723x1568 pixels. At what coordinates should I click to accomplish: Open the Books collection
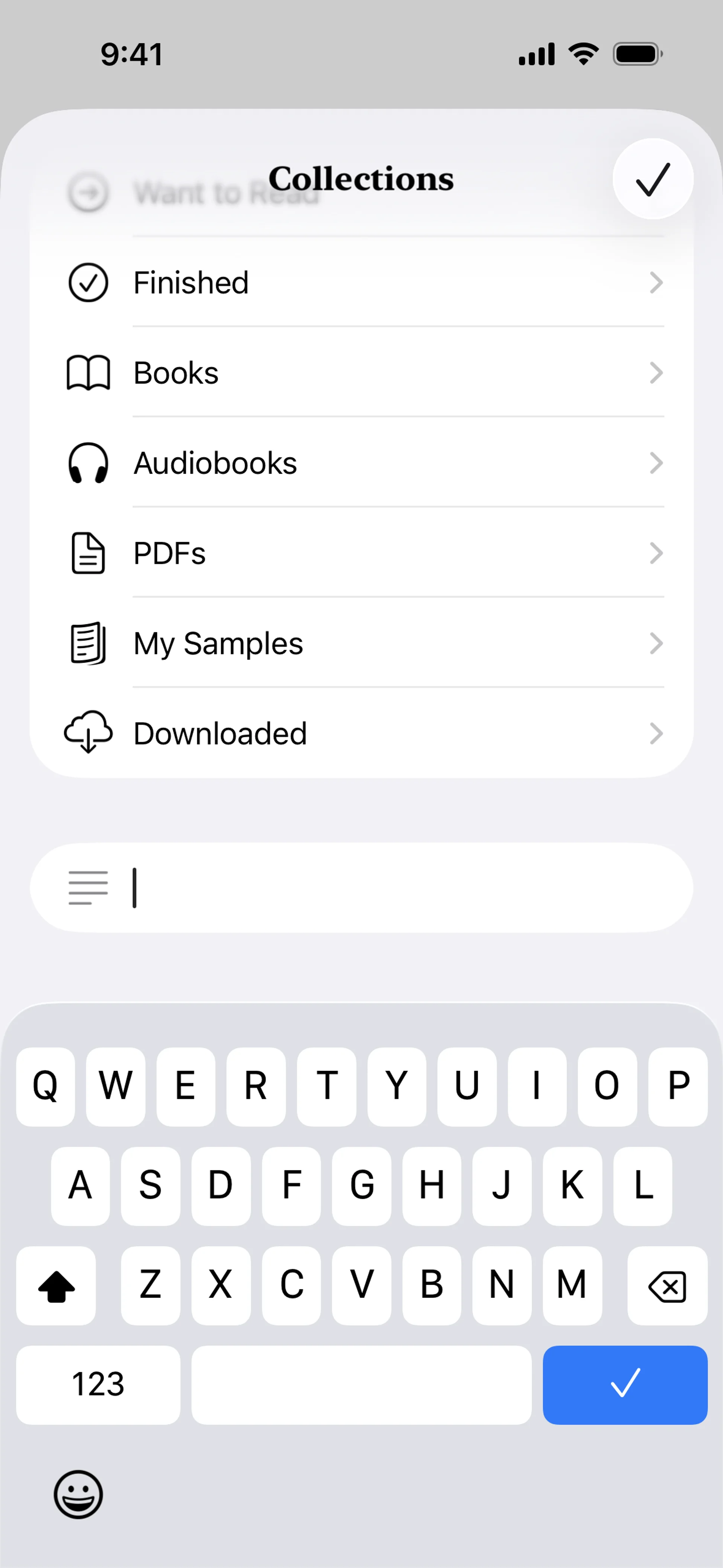(361, 373)
